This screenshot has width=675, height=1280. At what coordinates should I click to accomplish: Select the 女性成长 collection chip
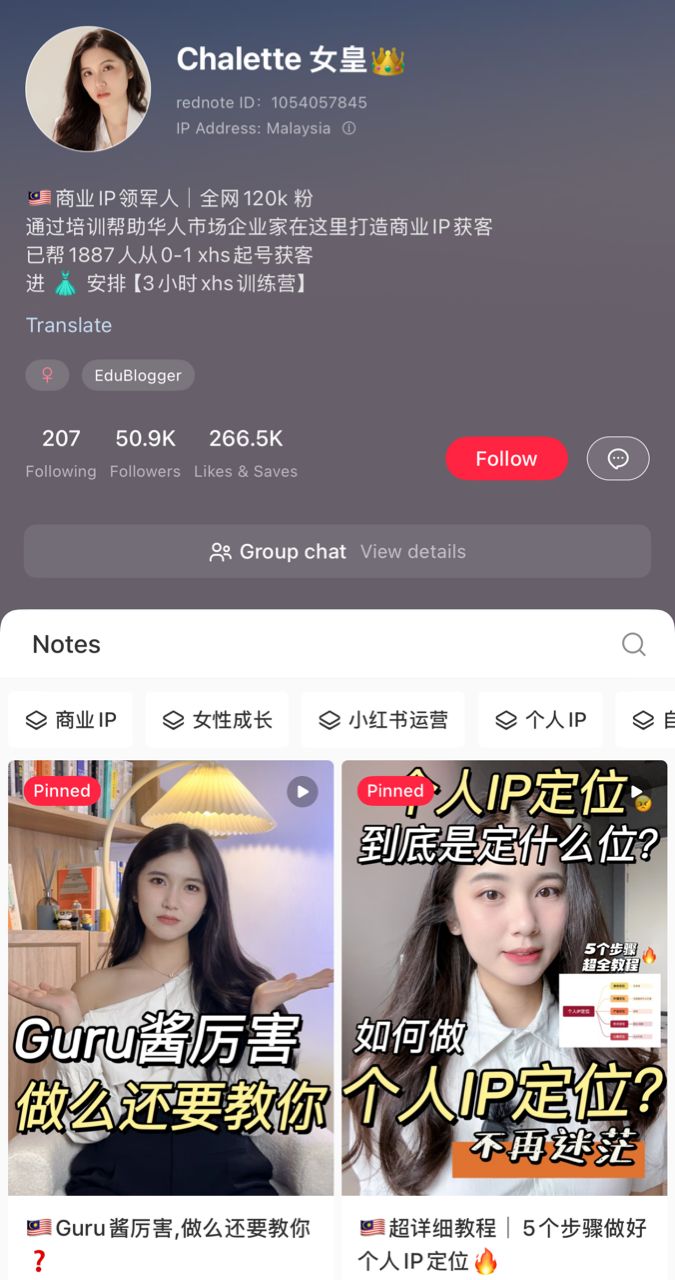pos(218,720)
